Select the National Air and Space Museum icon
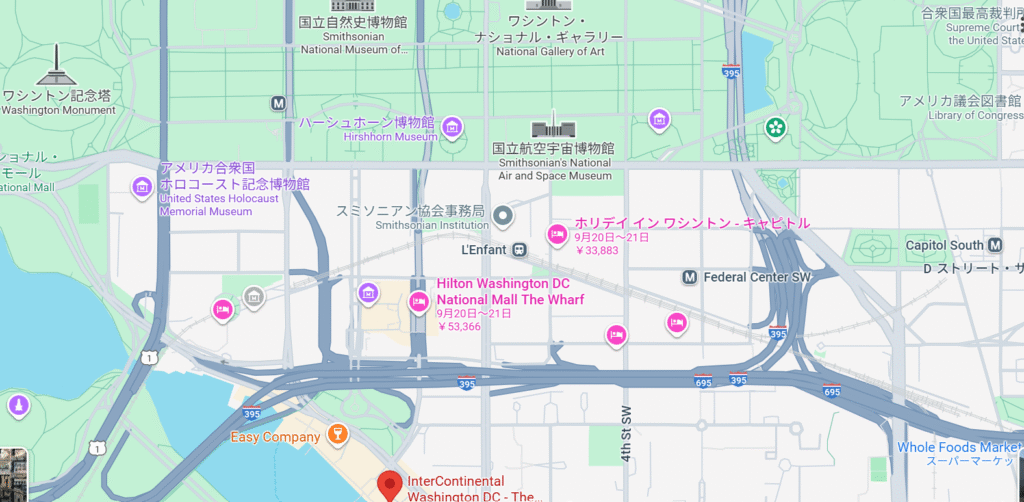 pyautogui.click(x=553, y=125)
